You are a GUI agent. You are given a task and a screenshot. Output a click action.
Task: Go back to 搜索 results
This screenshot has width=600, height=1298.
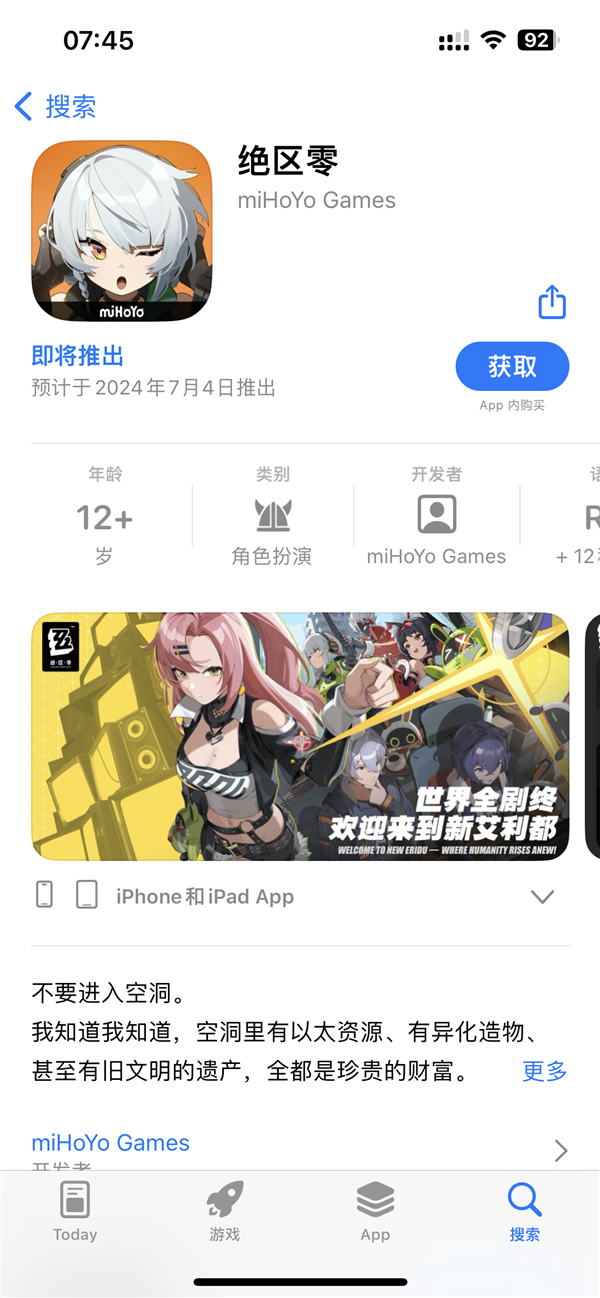tap(56, 107)
